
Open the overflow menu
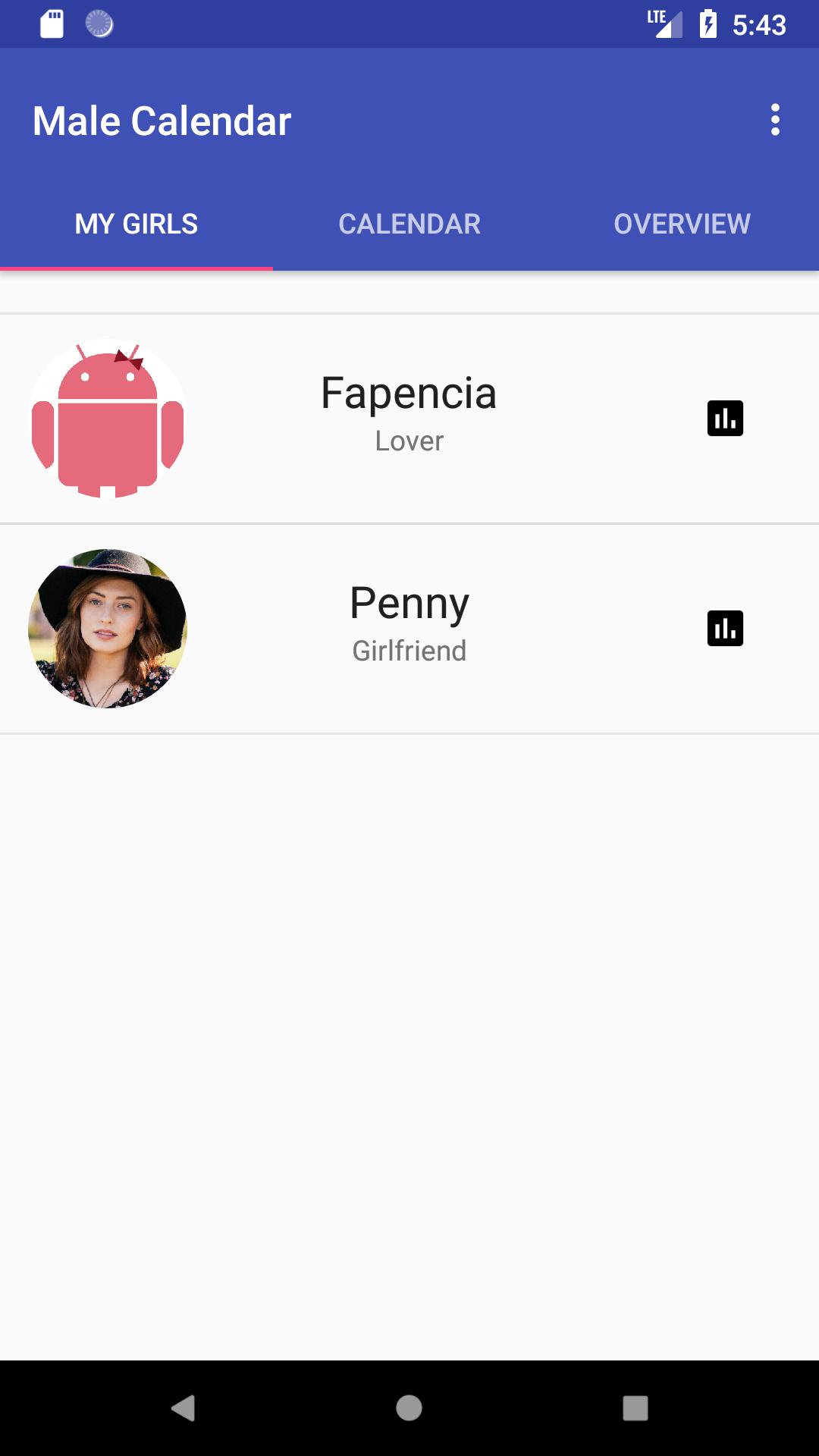tap(774, 120)
